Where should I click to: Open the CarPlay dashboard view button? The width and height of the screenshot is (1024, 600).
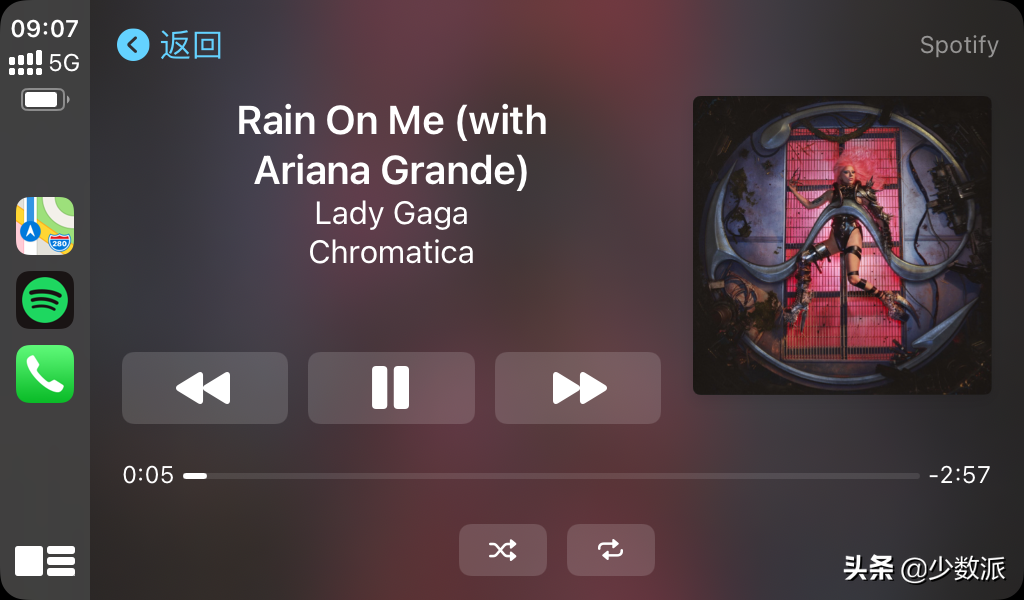45,561
